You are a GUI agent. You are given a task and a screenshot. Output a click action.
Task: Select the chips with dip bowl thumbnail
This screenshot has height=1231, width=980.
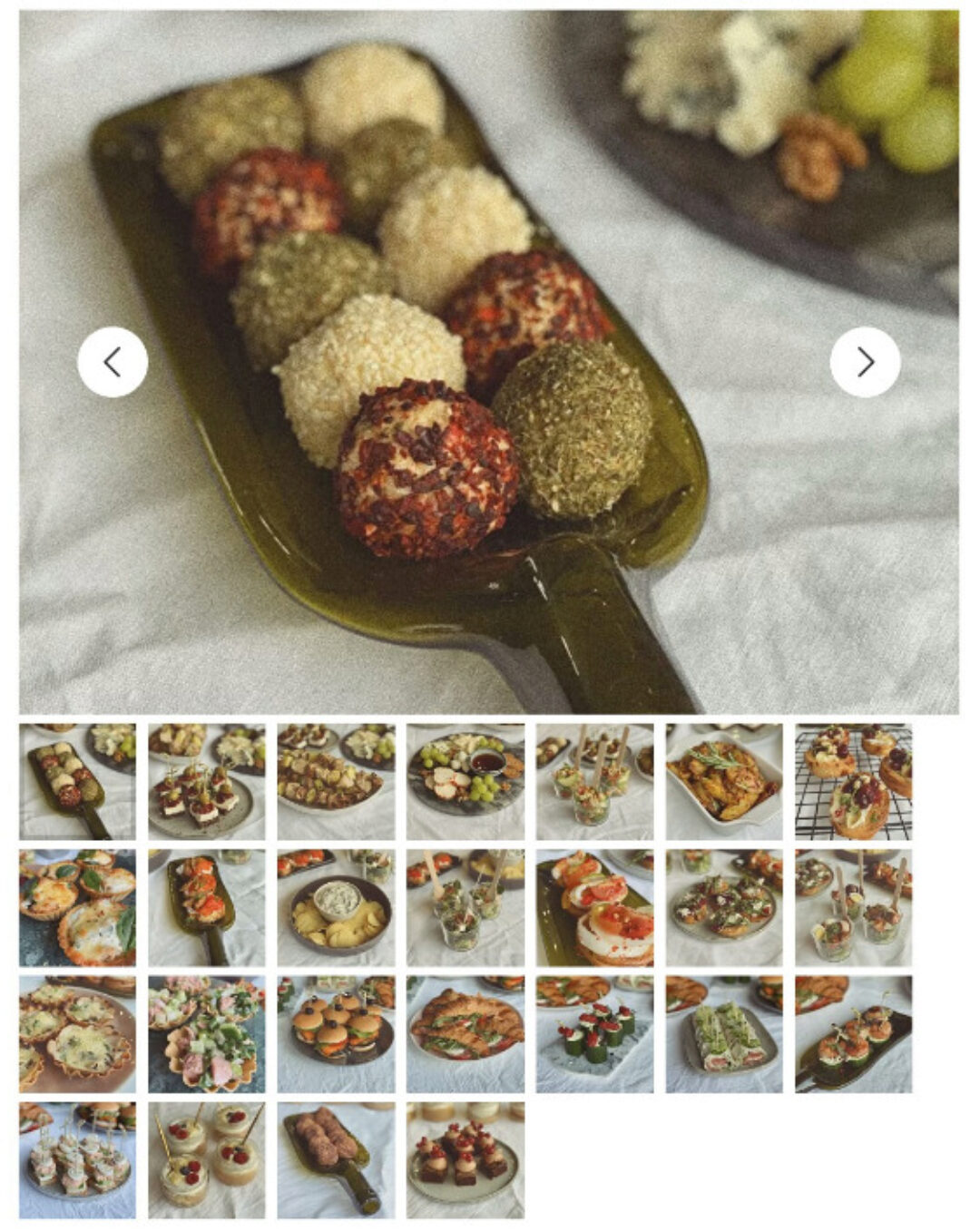point(336,907)
